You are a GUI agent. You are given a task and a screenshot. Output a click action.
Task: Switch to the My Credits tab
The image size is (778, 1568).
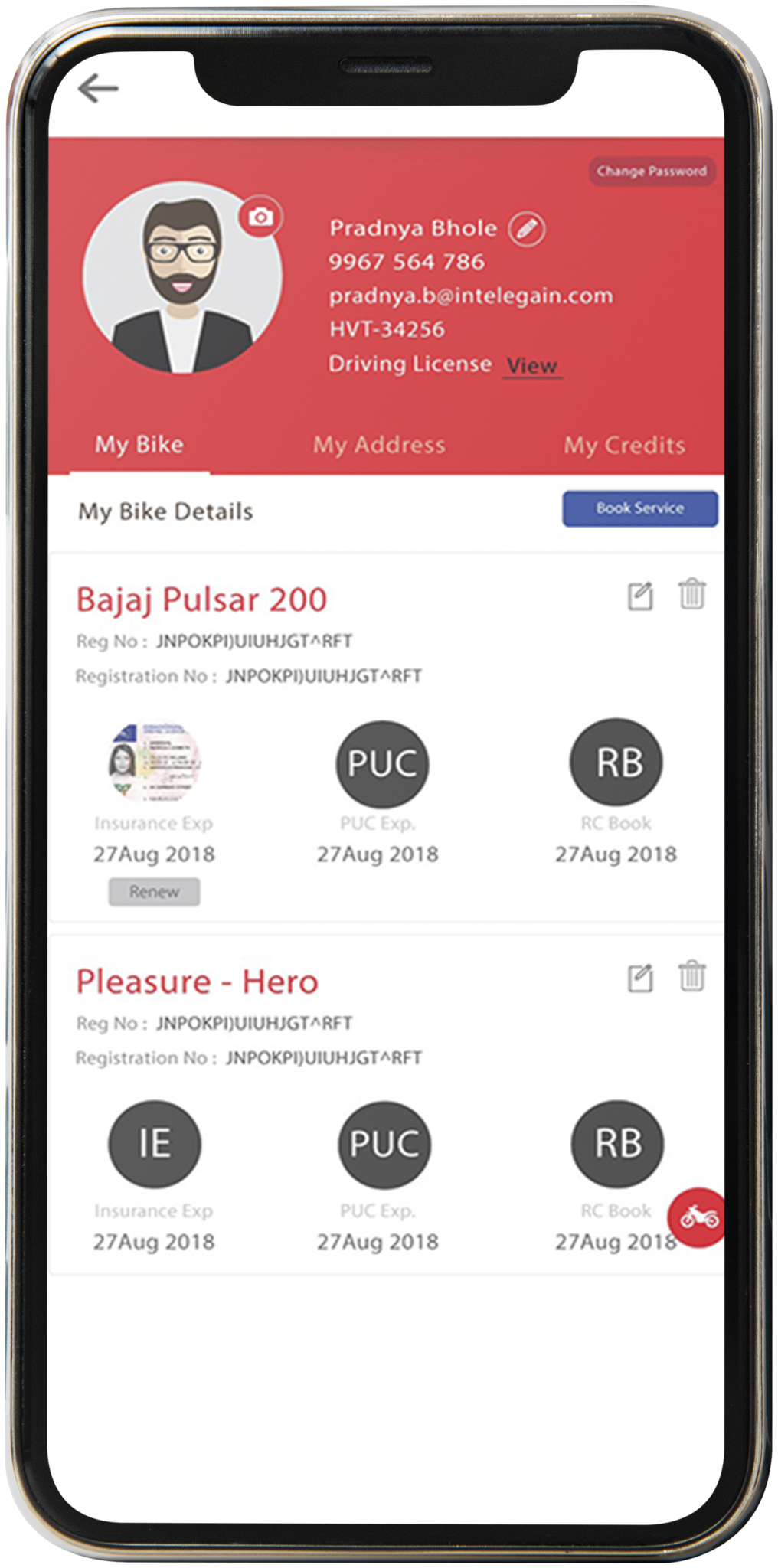(x=625, y=445)
